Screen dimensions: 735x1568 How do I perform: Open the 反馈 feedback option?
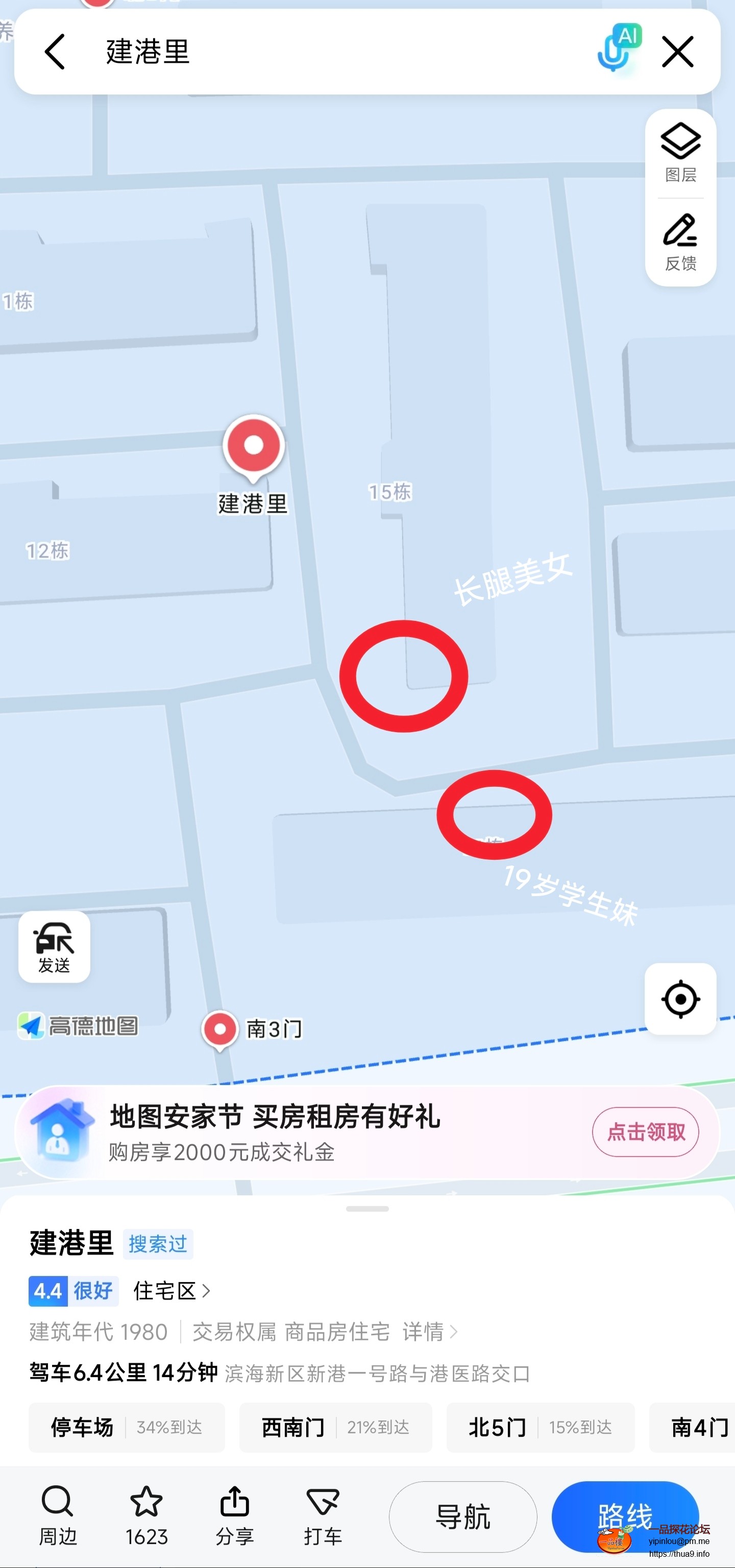pyautogui.click(x=680, y=242)
